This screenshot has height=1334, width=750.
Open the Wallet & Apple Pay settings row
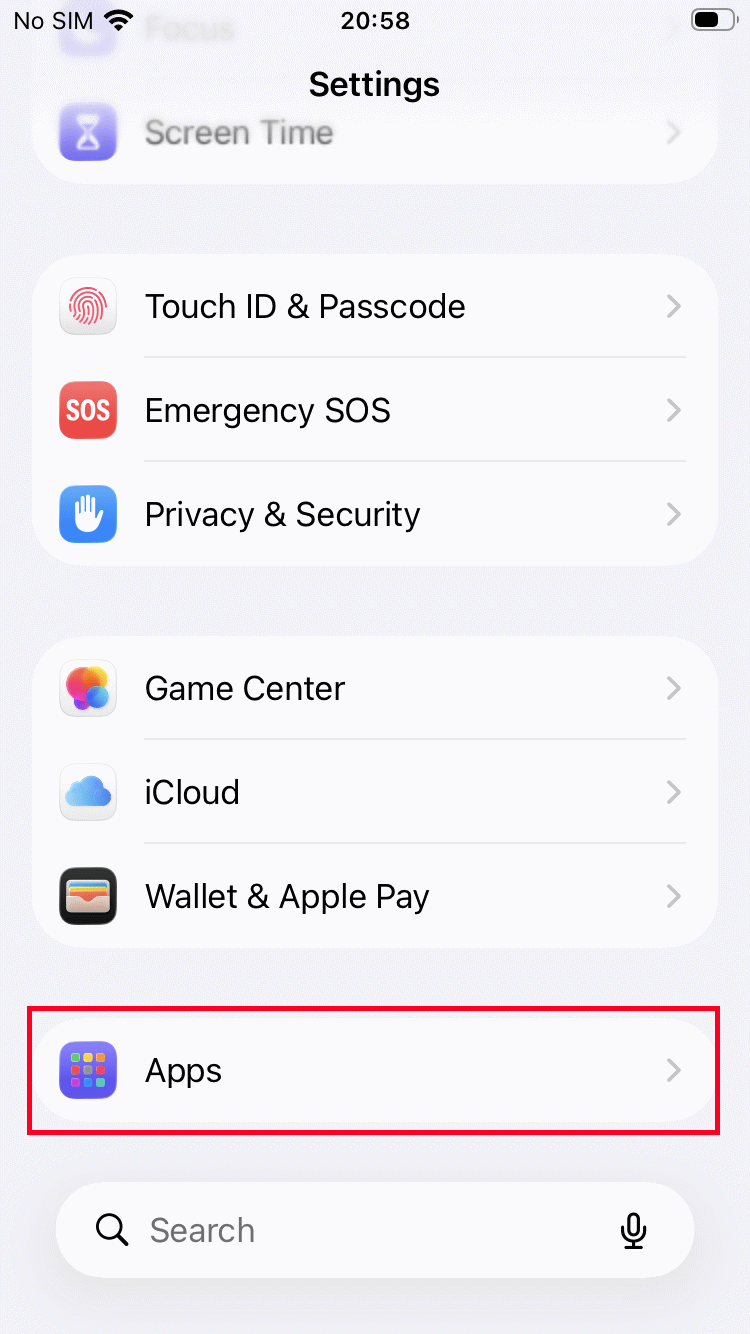tap(375, 896)
